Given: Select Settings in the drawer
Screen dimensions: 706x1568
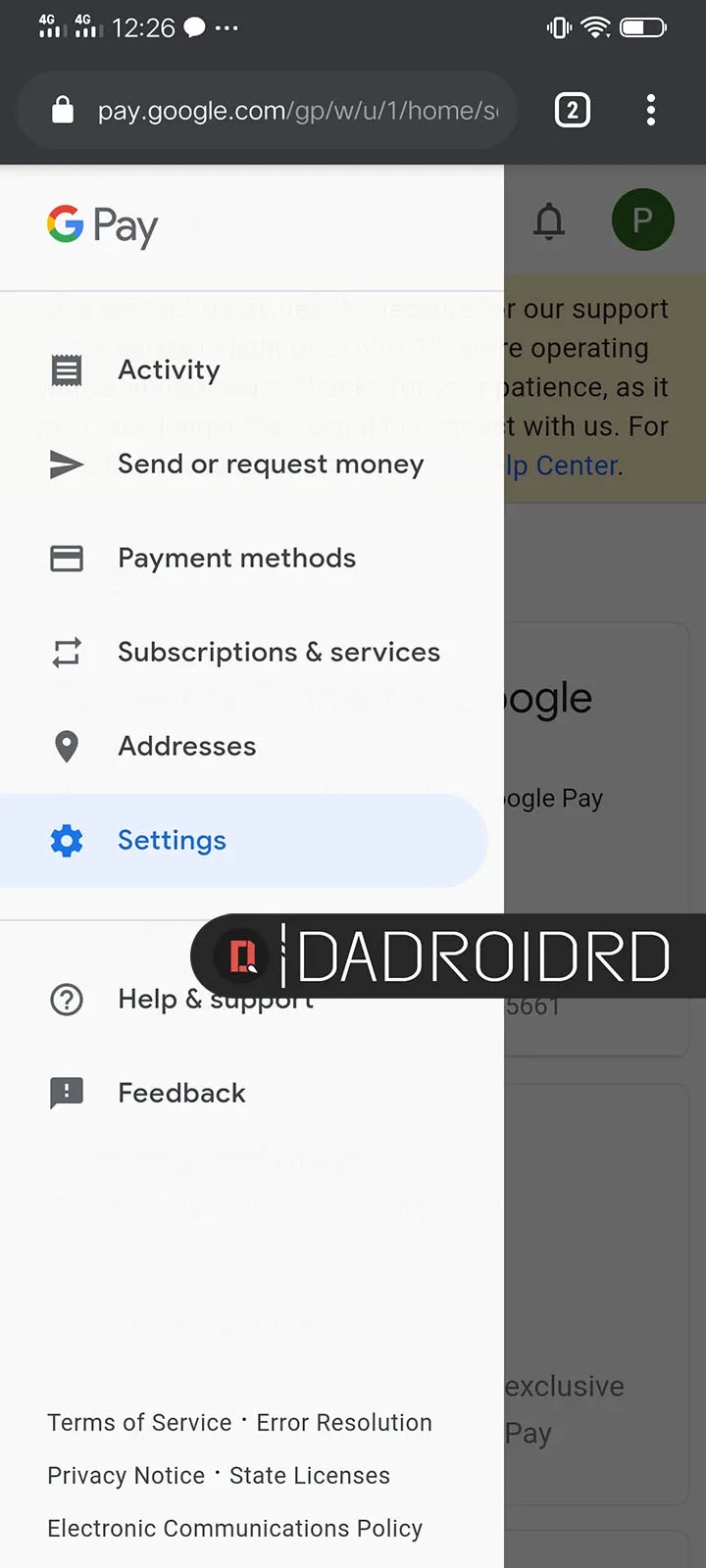Looking at the screenshot, I should tap(172, 841).
